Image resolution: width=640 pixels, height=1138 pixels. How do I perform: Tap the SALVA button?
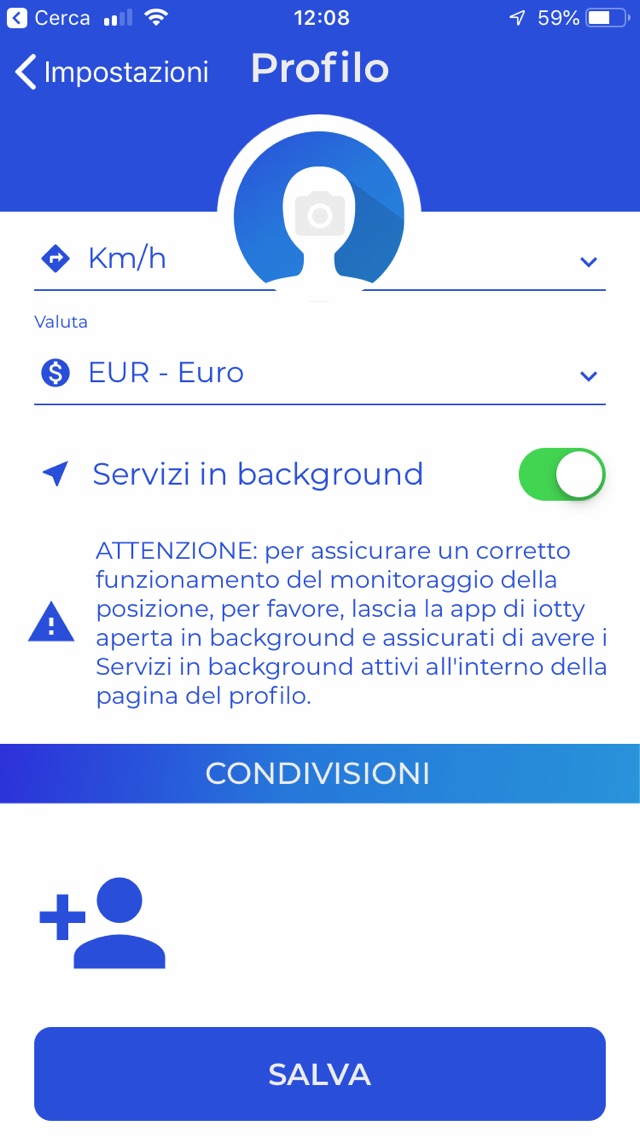[320, 1074]
